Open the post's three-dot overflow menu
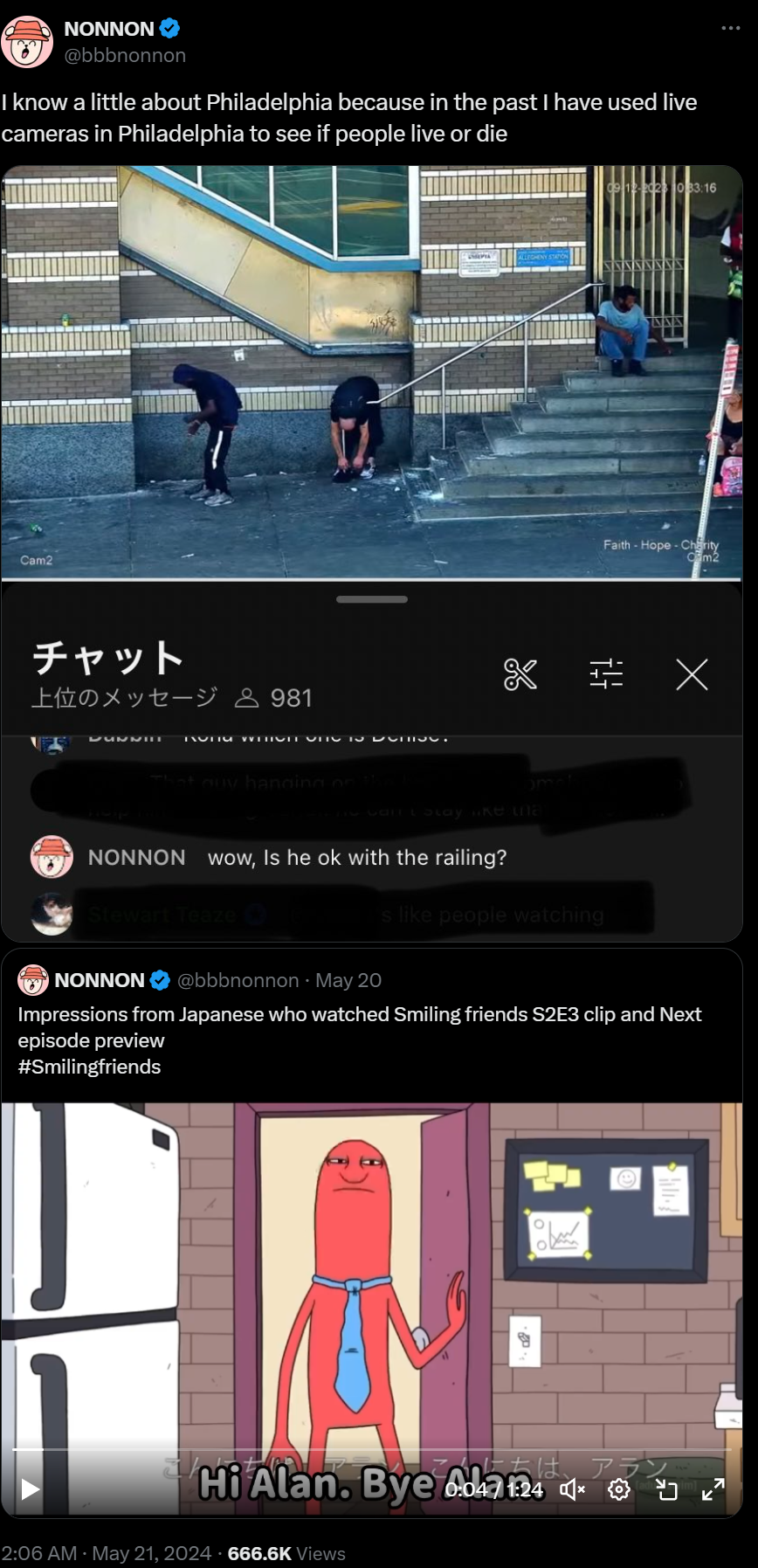This screenshot has height=1568, width=758. [731, 29]
